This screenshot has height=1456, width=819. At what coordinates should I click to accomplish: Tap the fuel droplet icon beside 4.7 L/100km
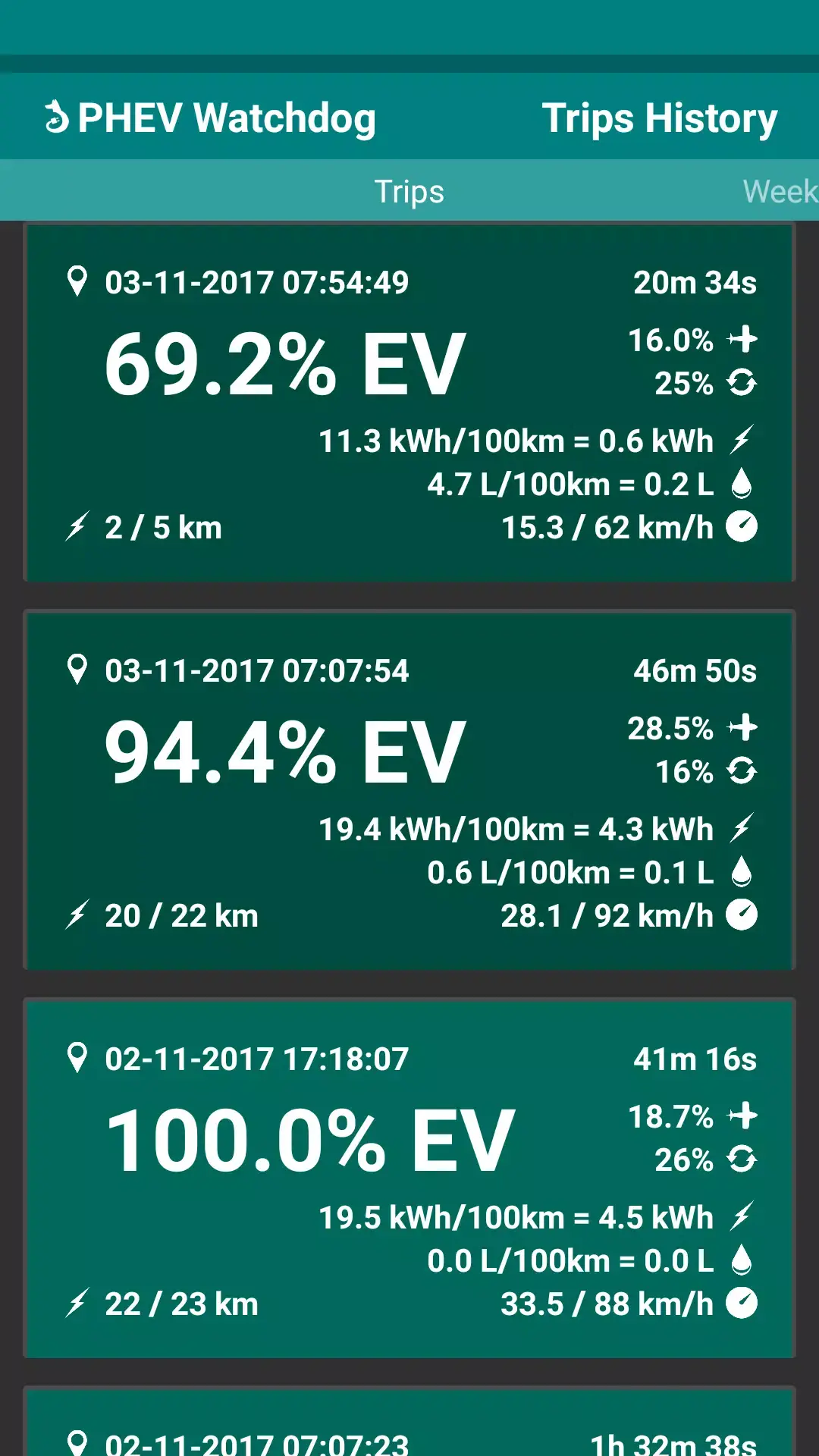(x=742, y=482)
